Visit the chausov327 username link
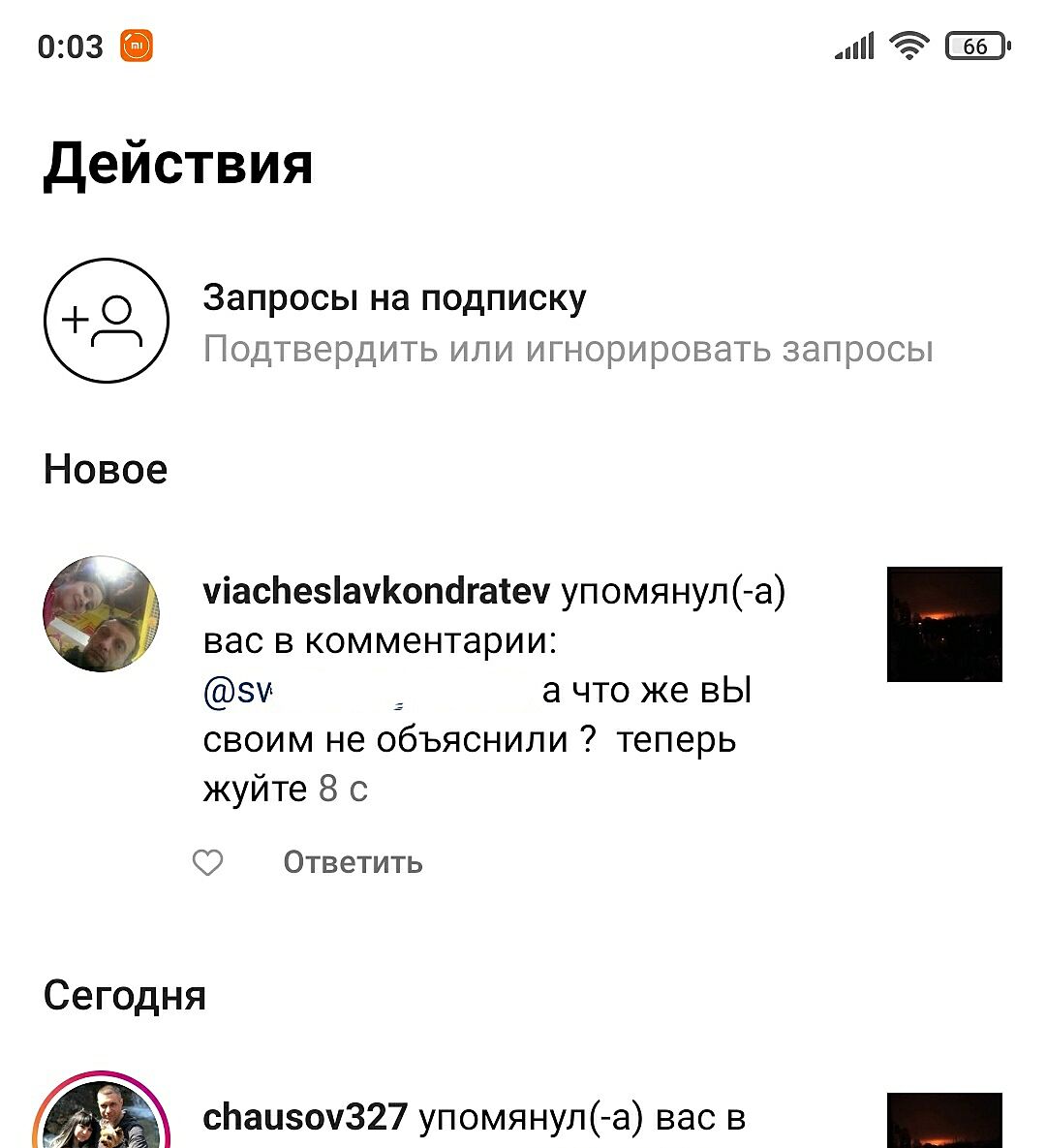 pyautogui.click(x=305, y=1118)
